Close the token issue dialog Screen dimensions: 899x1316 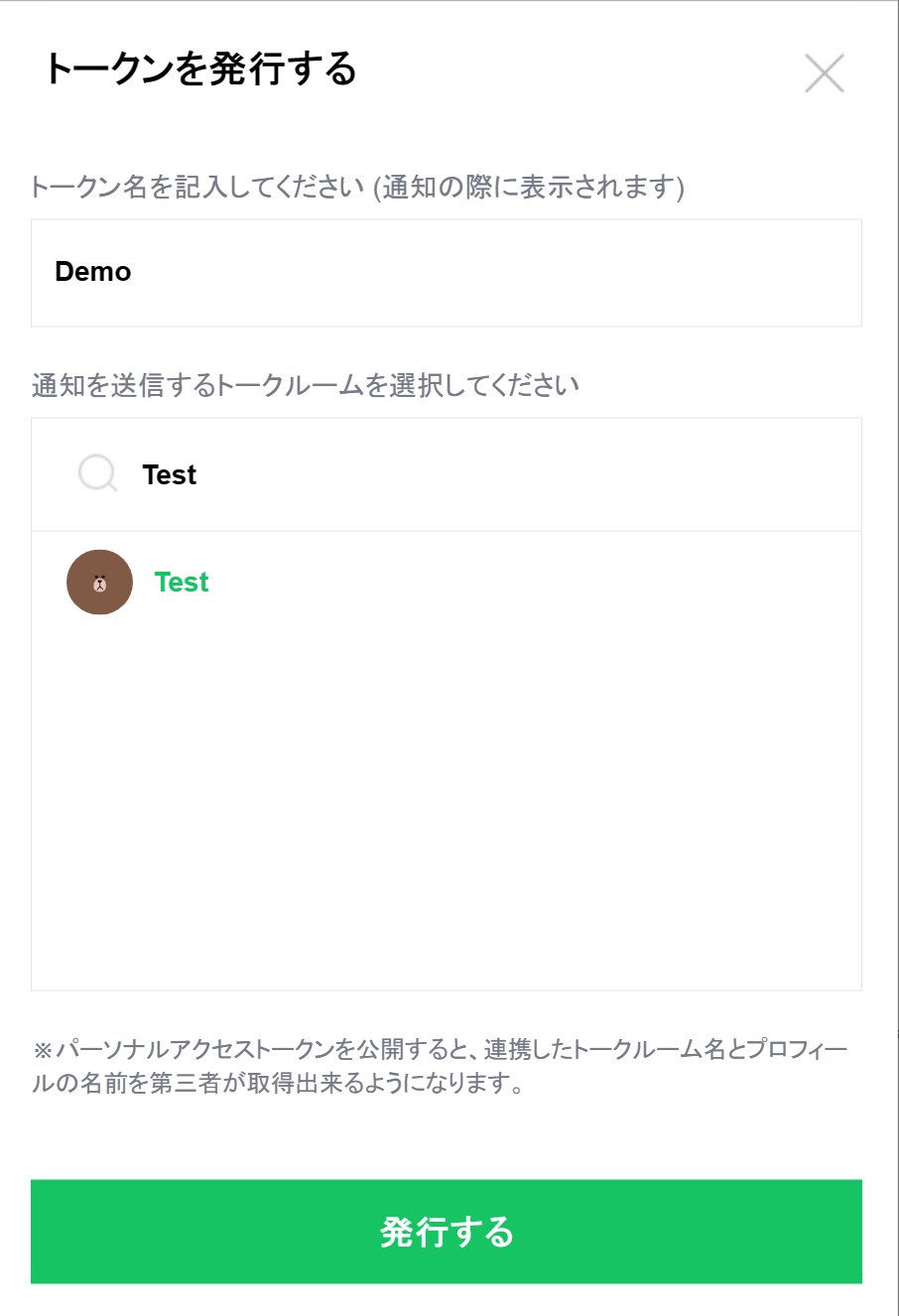824,73
